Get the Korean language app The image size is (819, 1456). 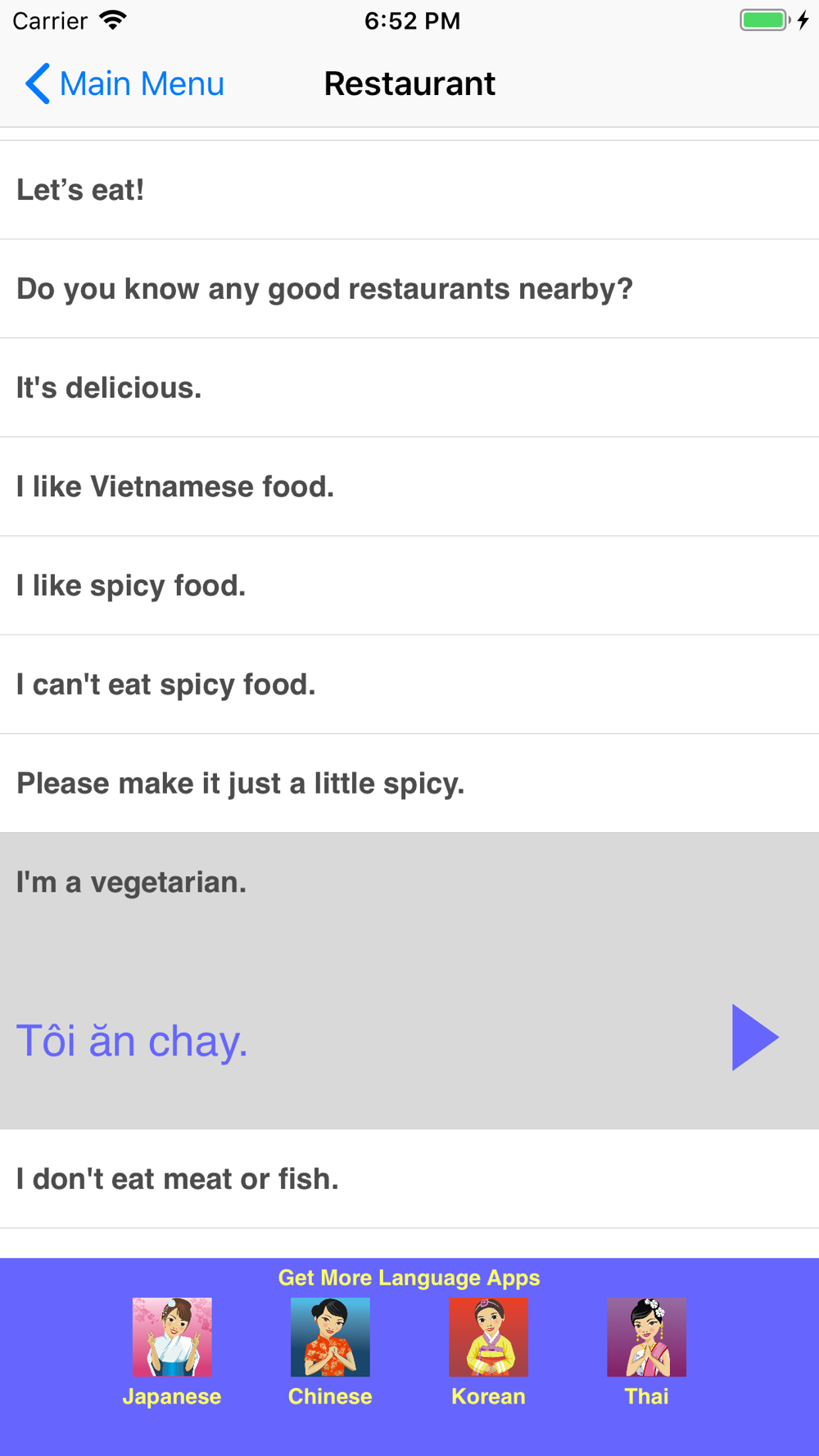point(488,1352)
